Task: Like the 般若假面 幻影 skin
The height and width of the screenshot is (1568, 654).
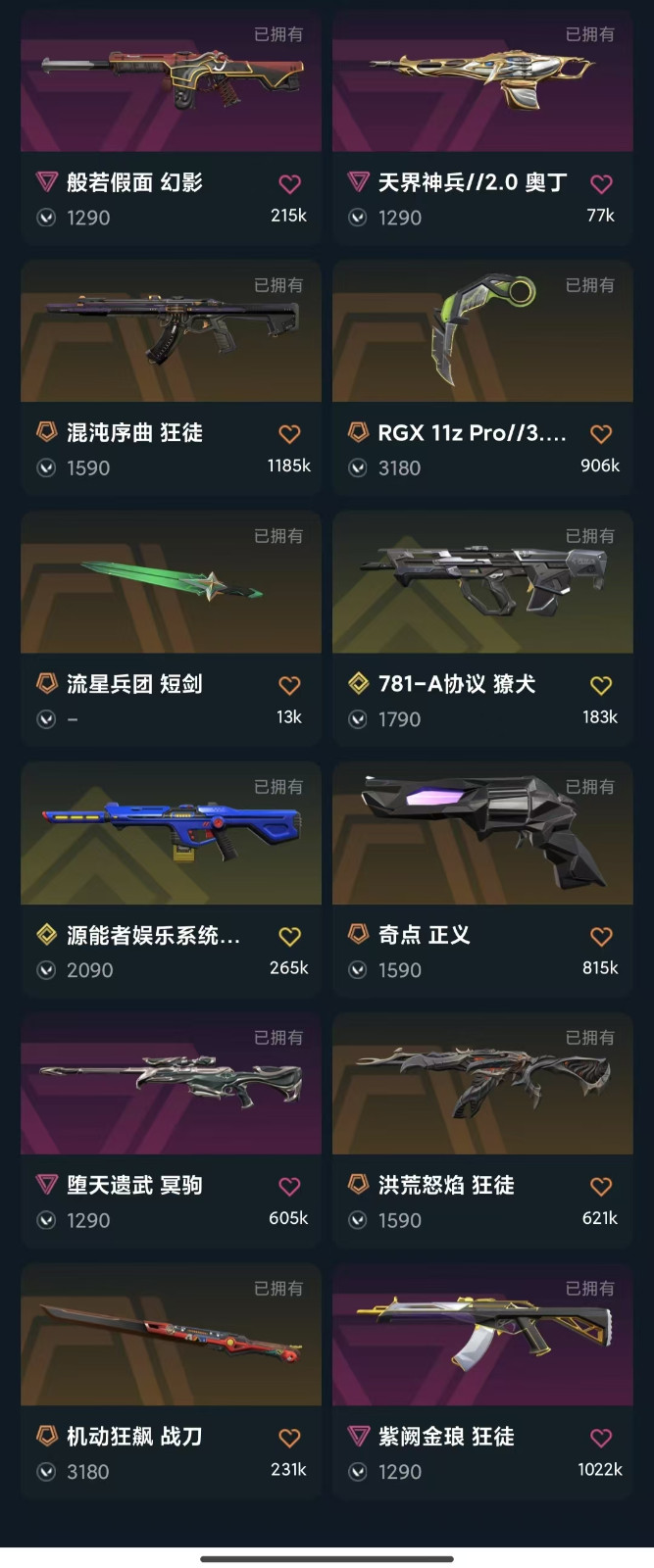Action: pos(289,183)
